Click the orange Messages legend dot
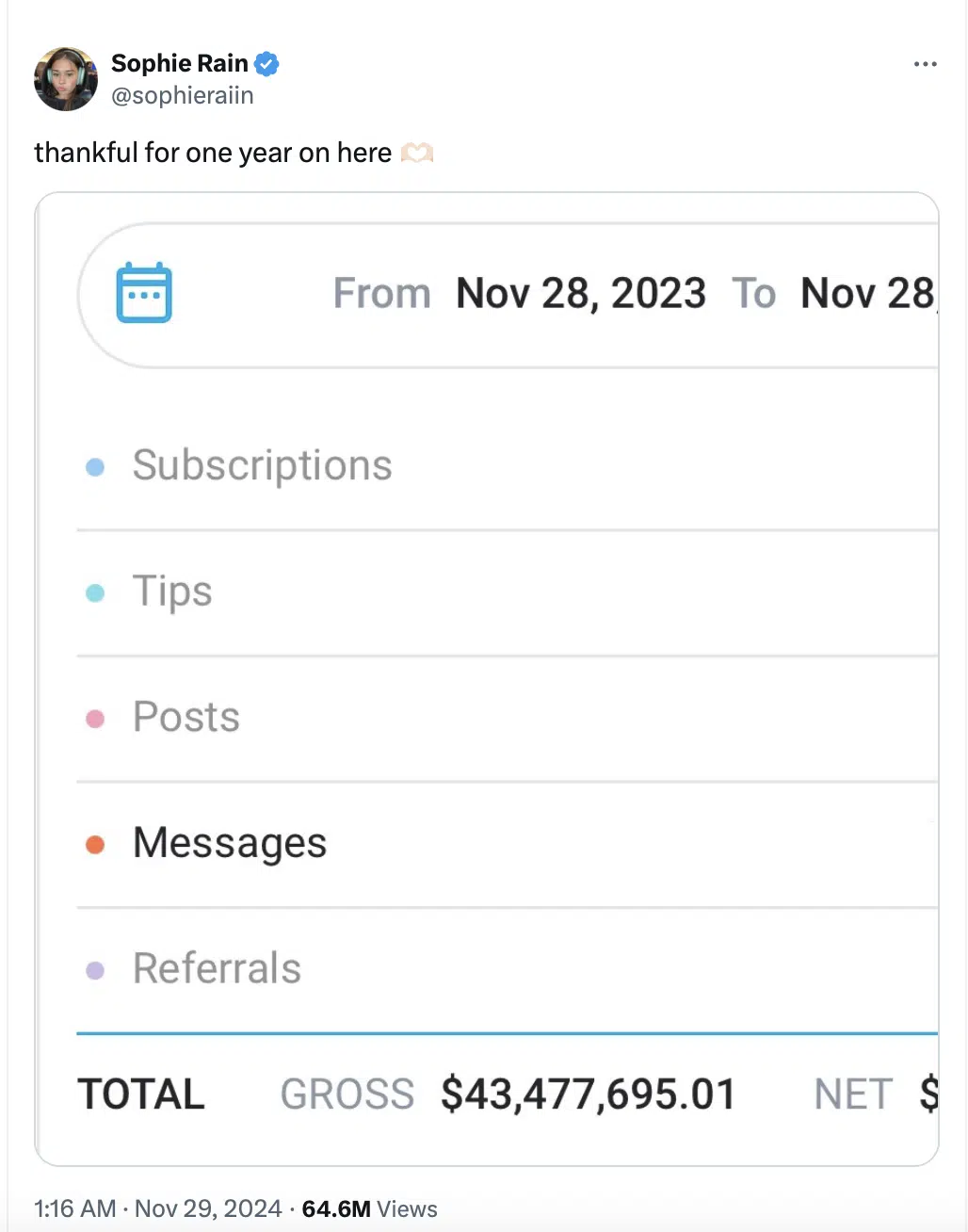Image resolution: width=968 pixels, height=1232 pixels. pos(95,844)
